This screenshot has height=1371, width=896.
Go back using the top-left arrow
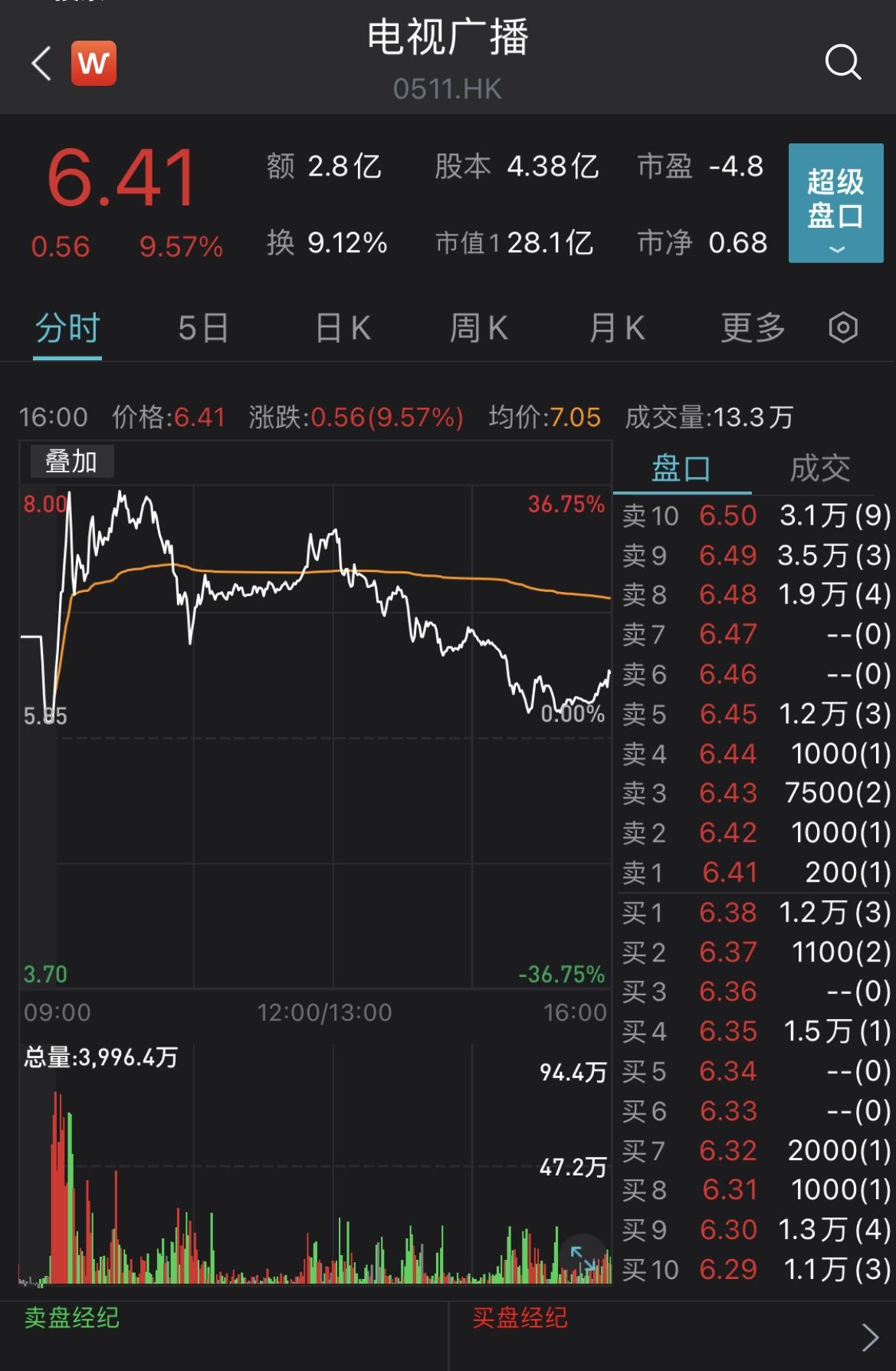click(41, 64)
